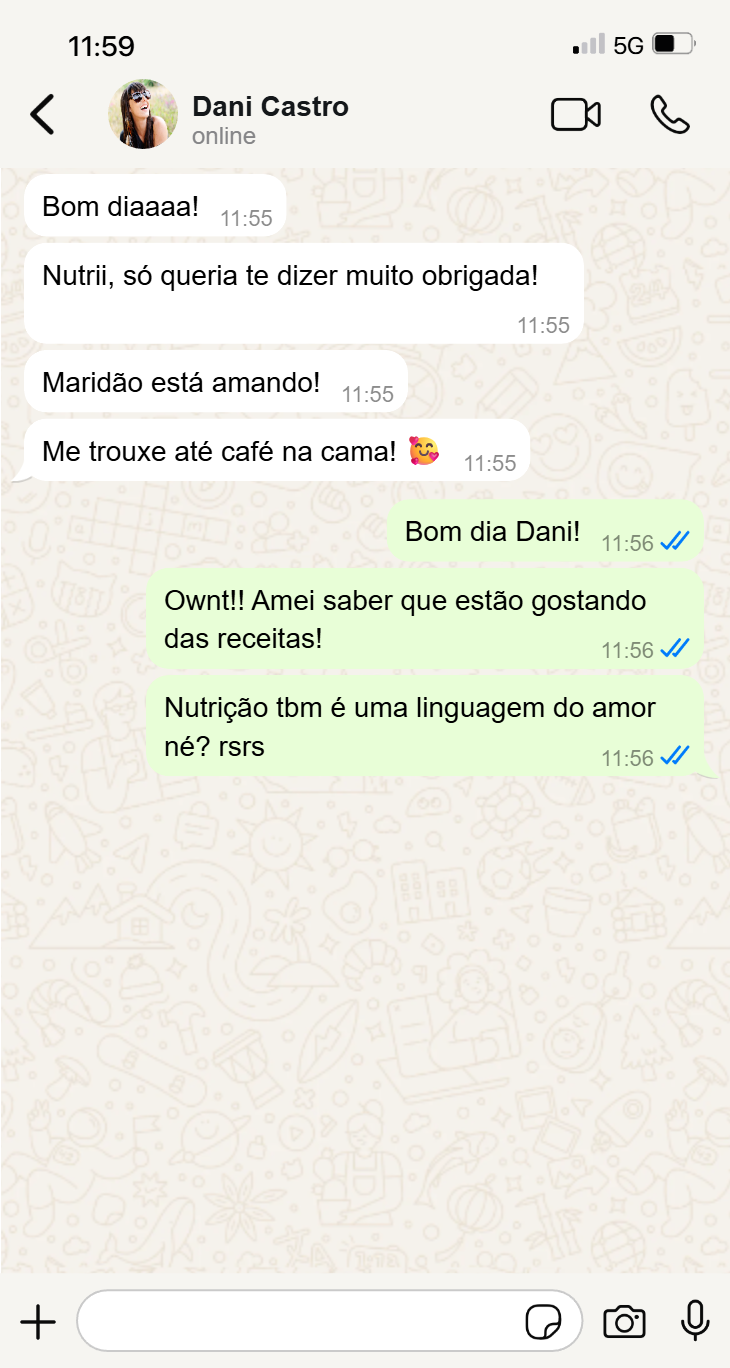Start a video call with Dani Castro
This screenshot has height=1368, width=730.
576,115
